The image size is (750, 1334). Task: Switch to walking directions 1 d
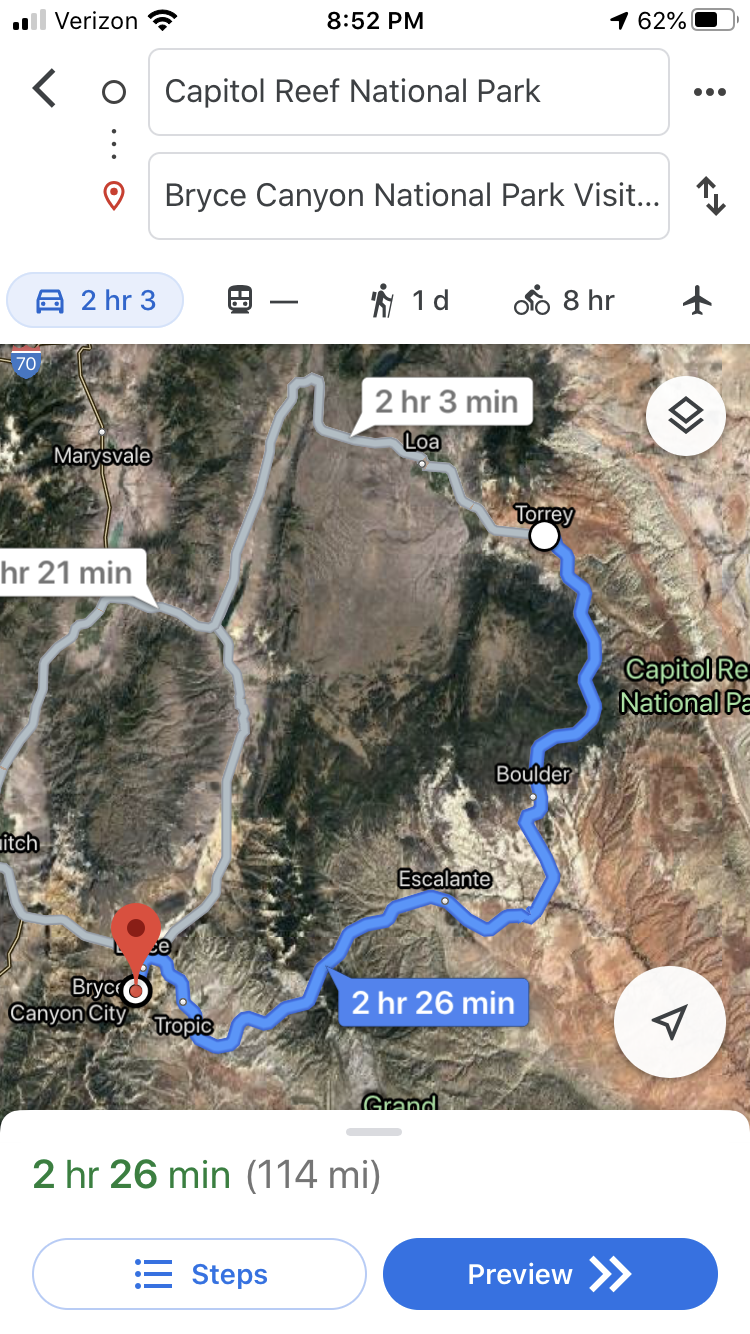point(410,300)
